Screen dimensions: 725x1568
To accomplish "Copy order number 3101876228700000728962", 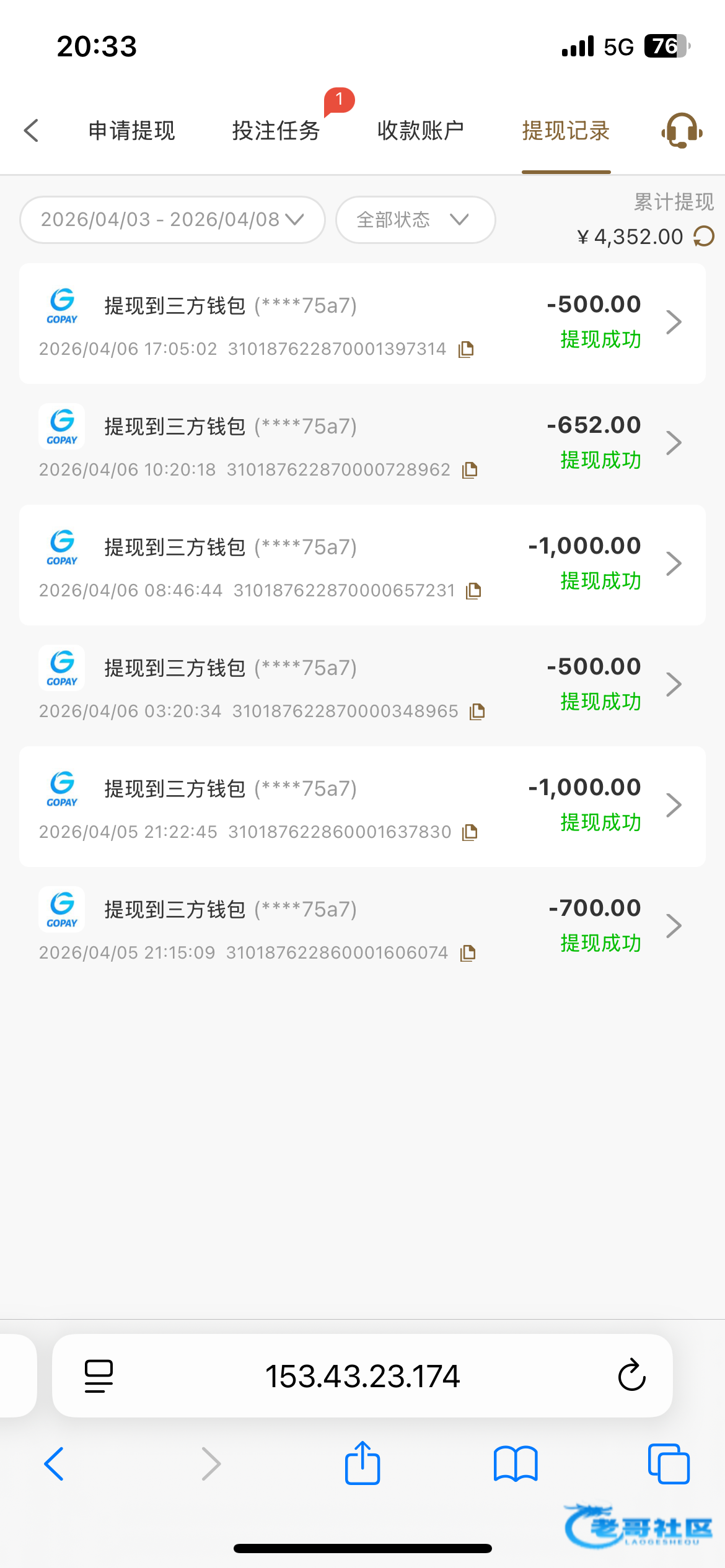I will (x=470, y=470).
